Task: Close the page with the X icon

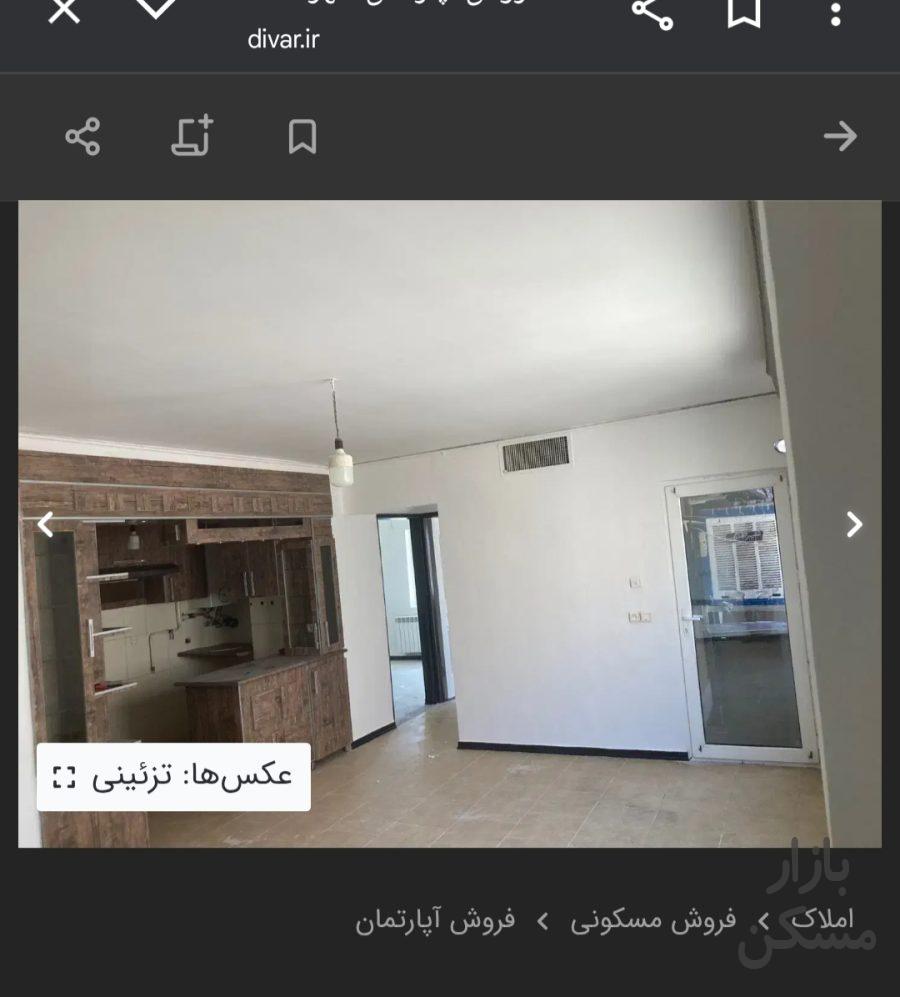Action: [62, 10]
